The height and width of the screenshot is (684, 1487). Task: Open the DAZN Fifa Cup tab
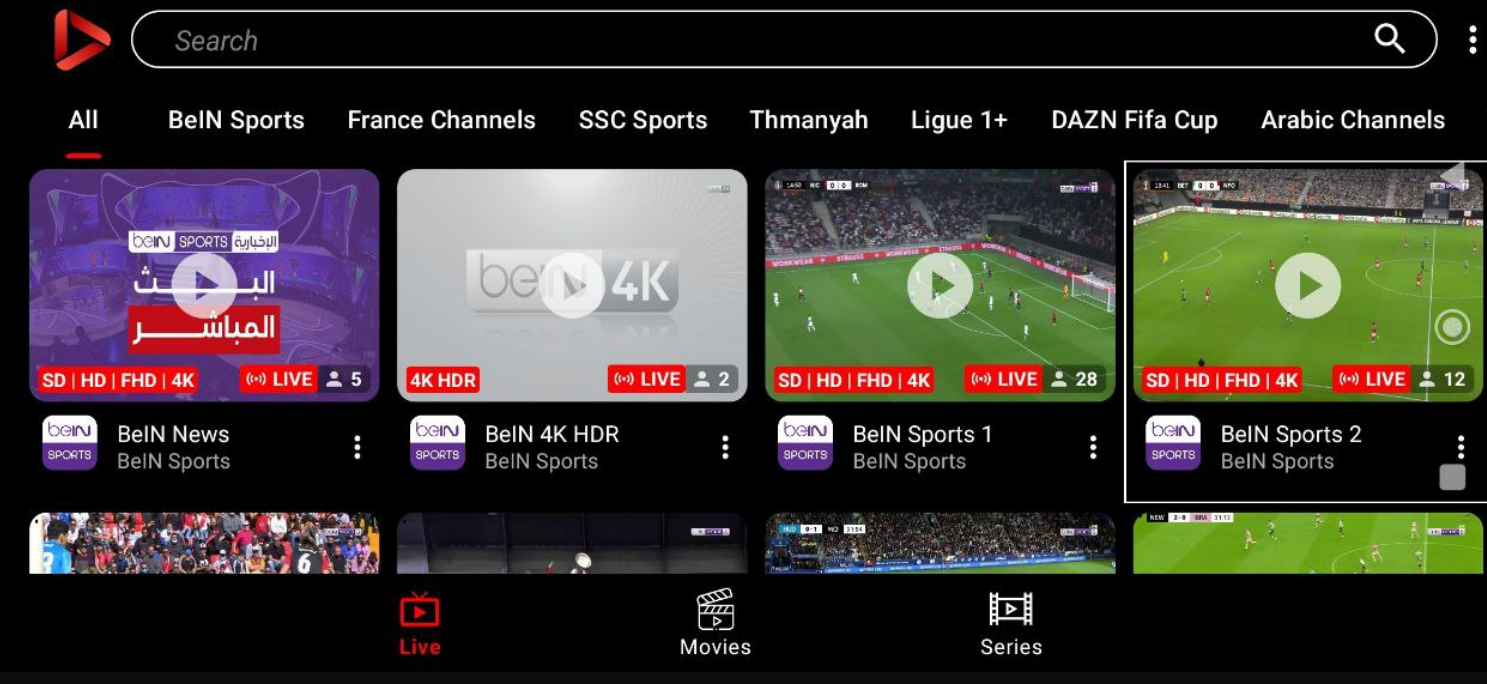point(1134,120)
